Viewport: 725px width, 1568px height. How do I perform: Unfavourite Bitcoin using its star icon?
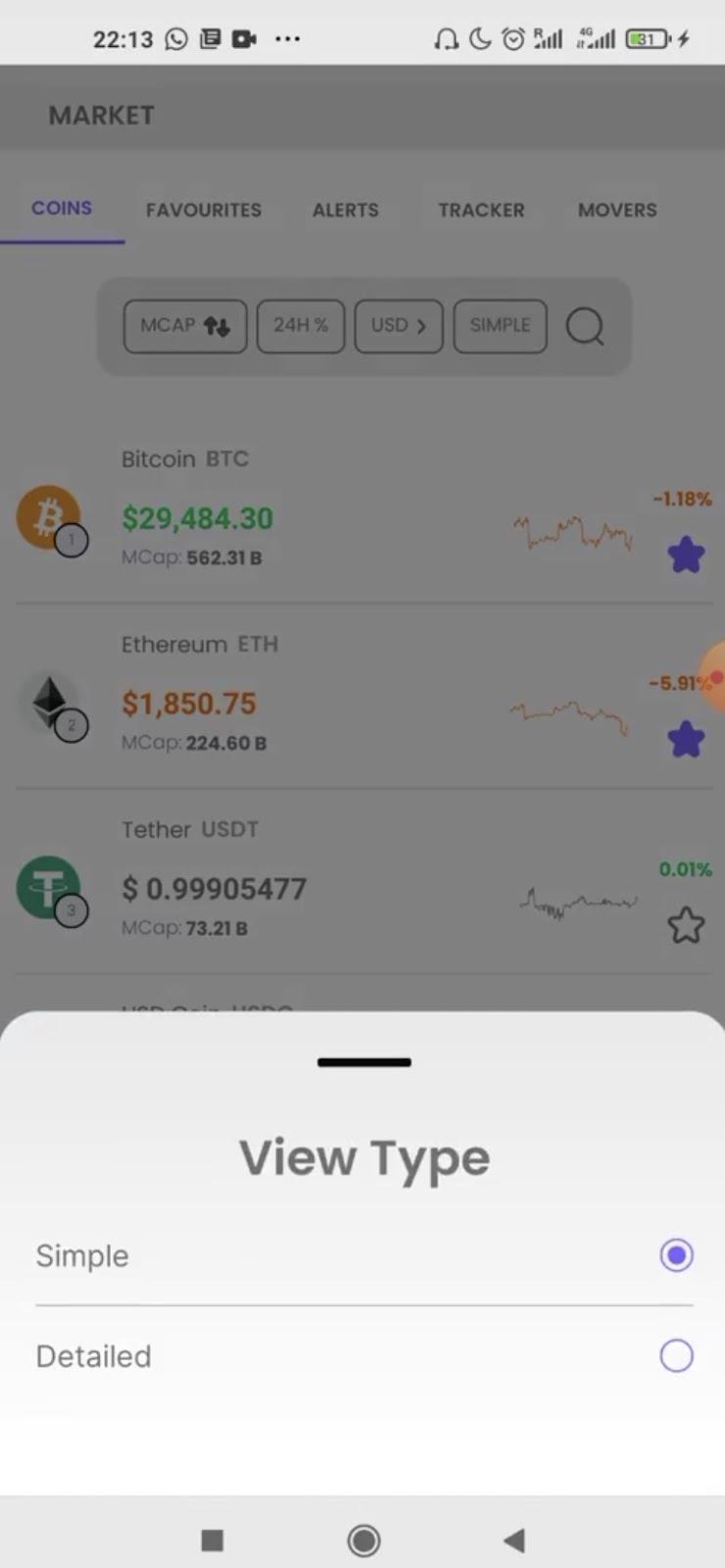tap(686, 555)
